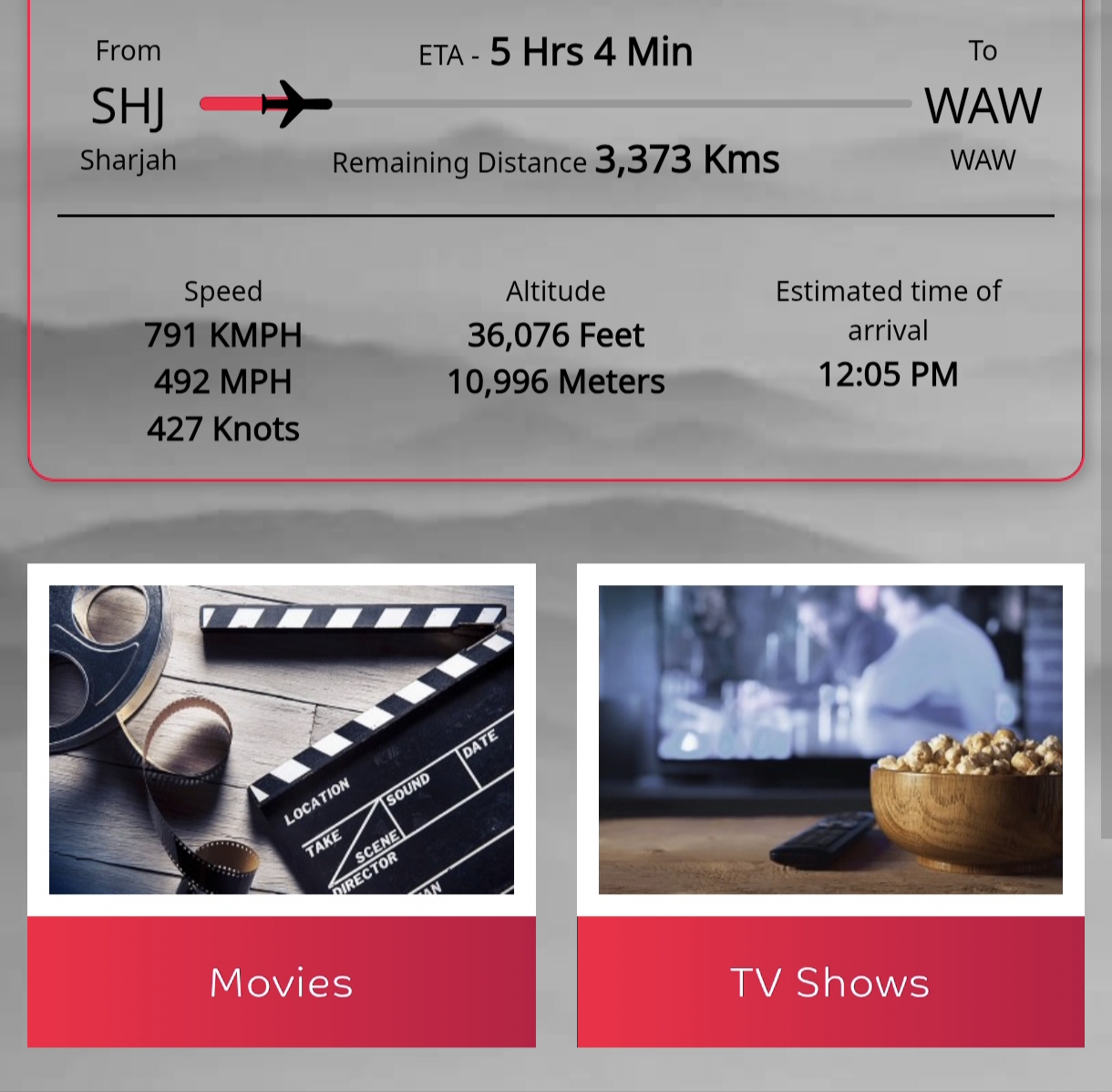
Task: Browse the TV Shows section
Action: 830,982
